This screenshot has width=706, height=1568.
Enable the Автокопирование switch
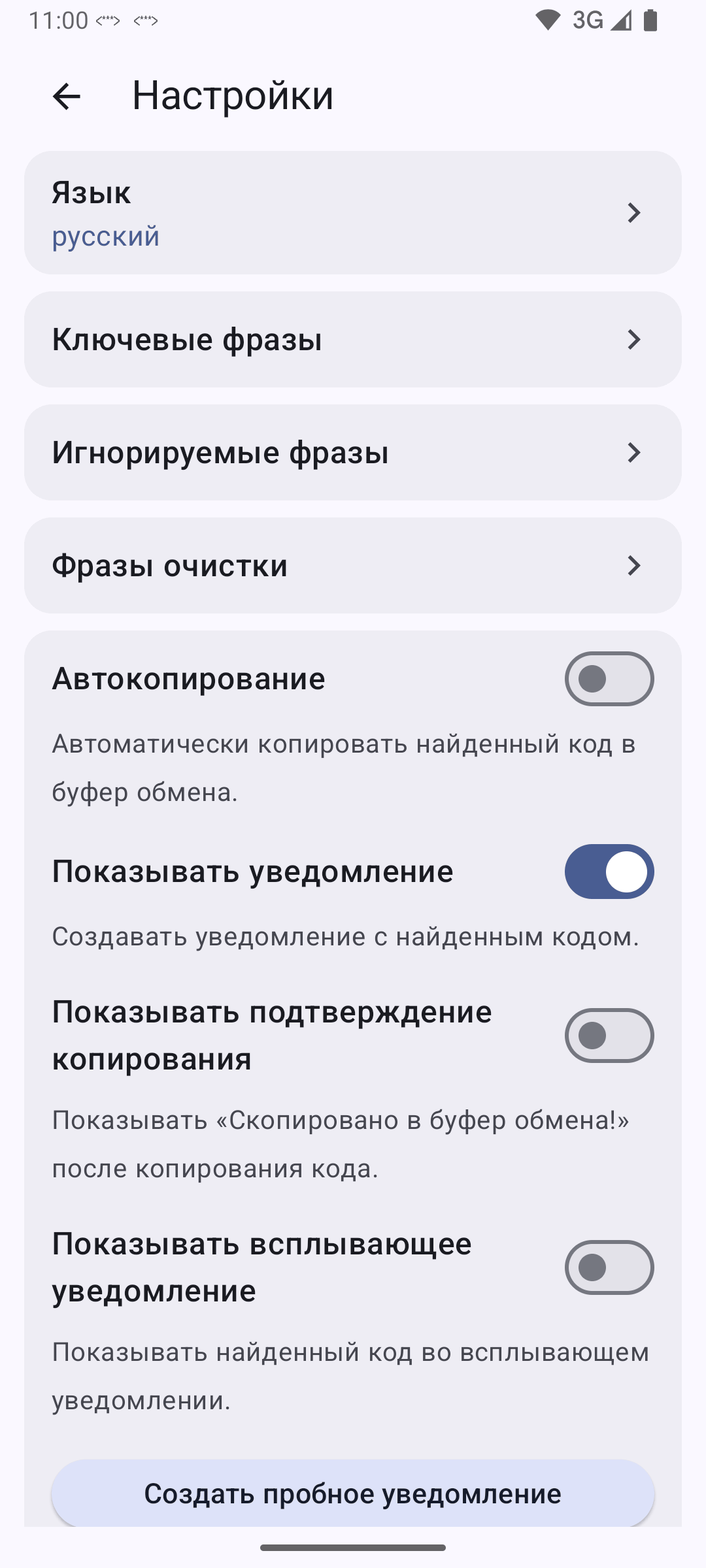(x=609, y=679)
